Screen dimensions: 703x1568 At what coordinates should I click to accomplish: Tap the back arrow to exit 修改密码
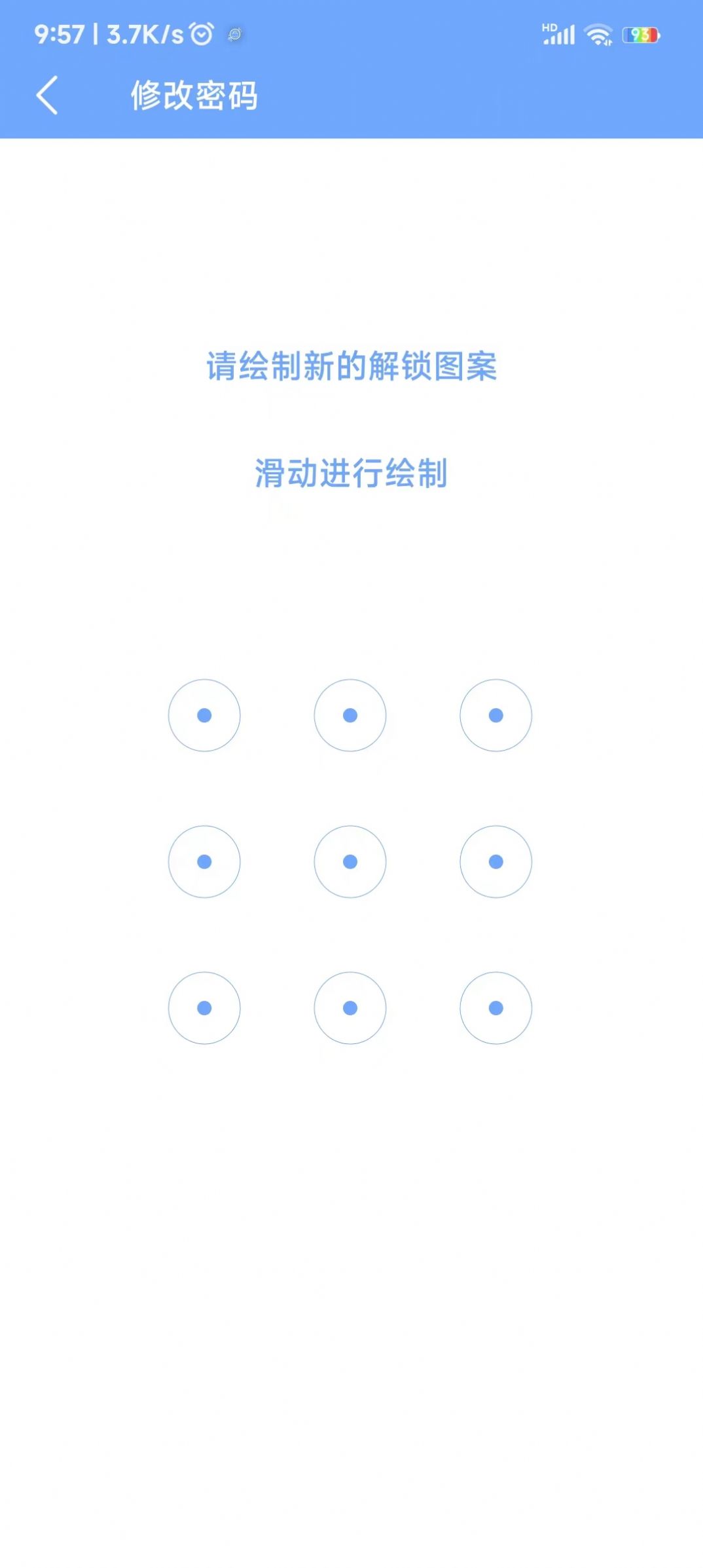pyautogui.click(x=46, y=94)
